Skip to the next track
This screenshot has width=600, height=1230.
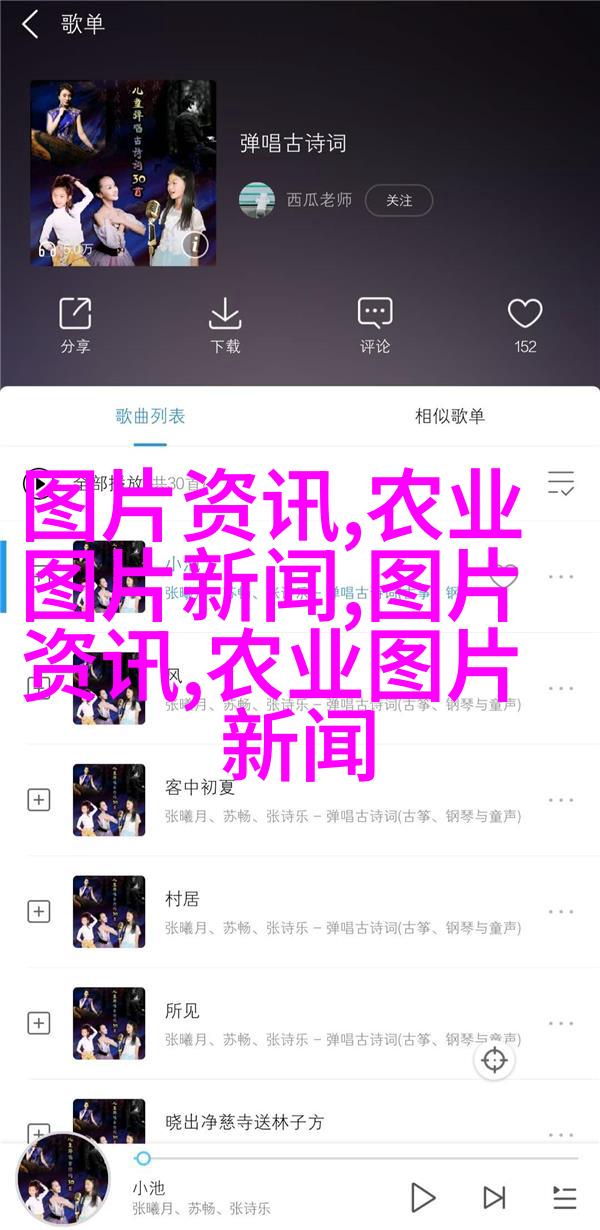pyautogui.click(x=493, y=1196)
